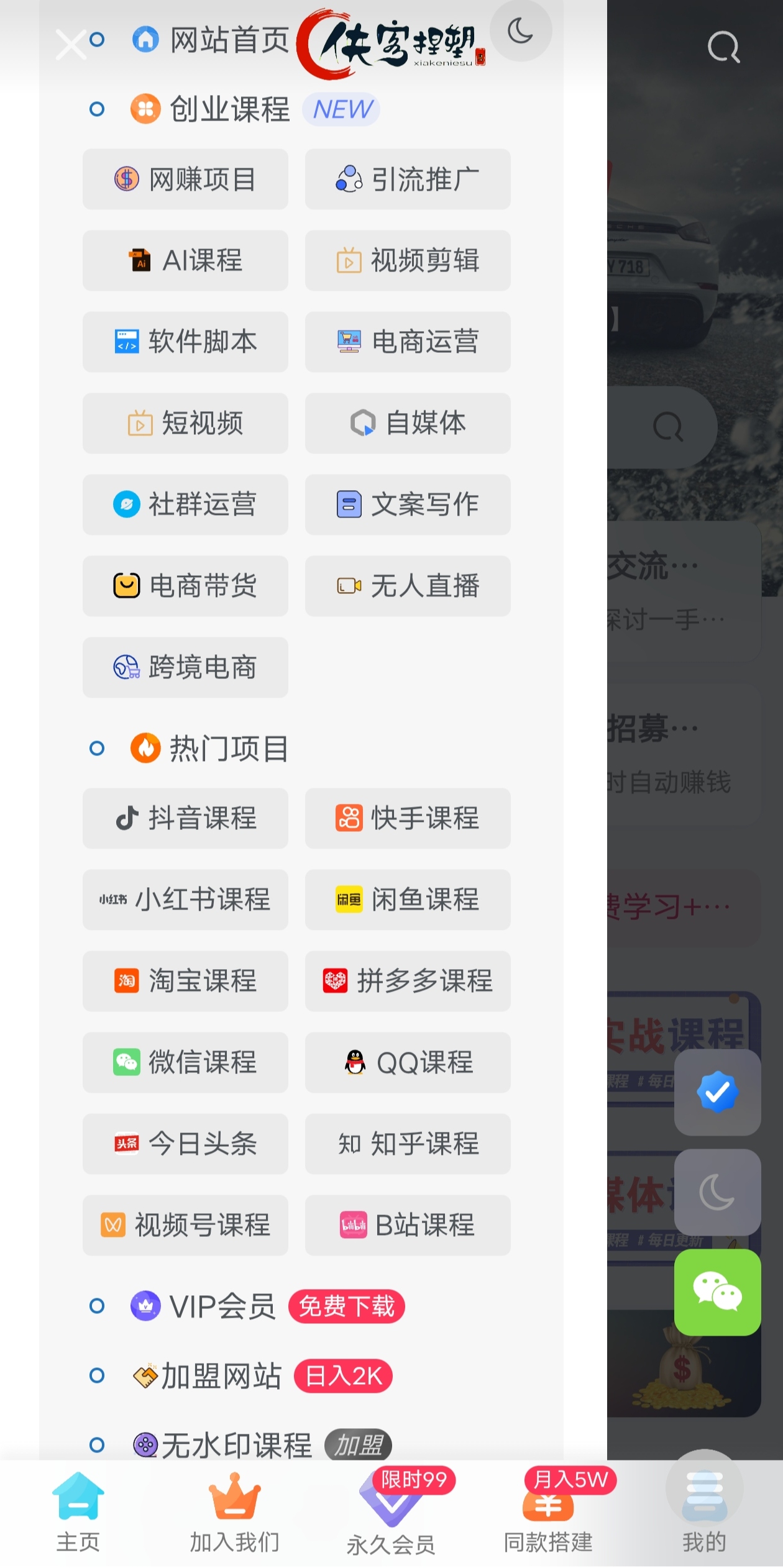The image size is (783, 1568).
Task: Go to 知乎课程
Action: pos(408,1144)
